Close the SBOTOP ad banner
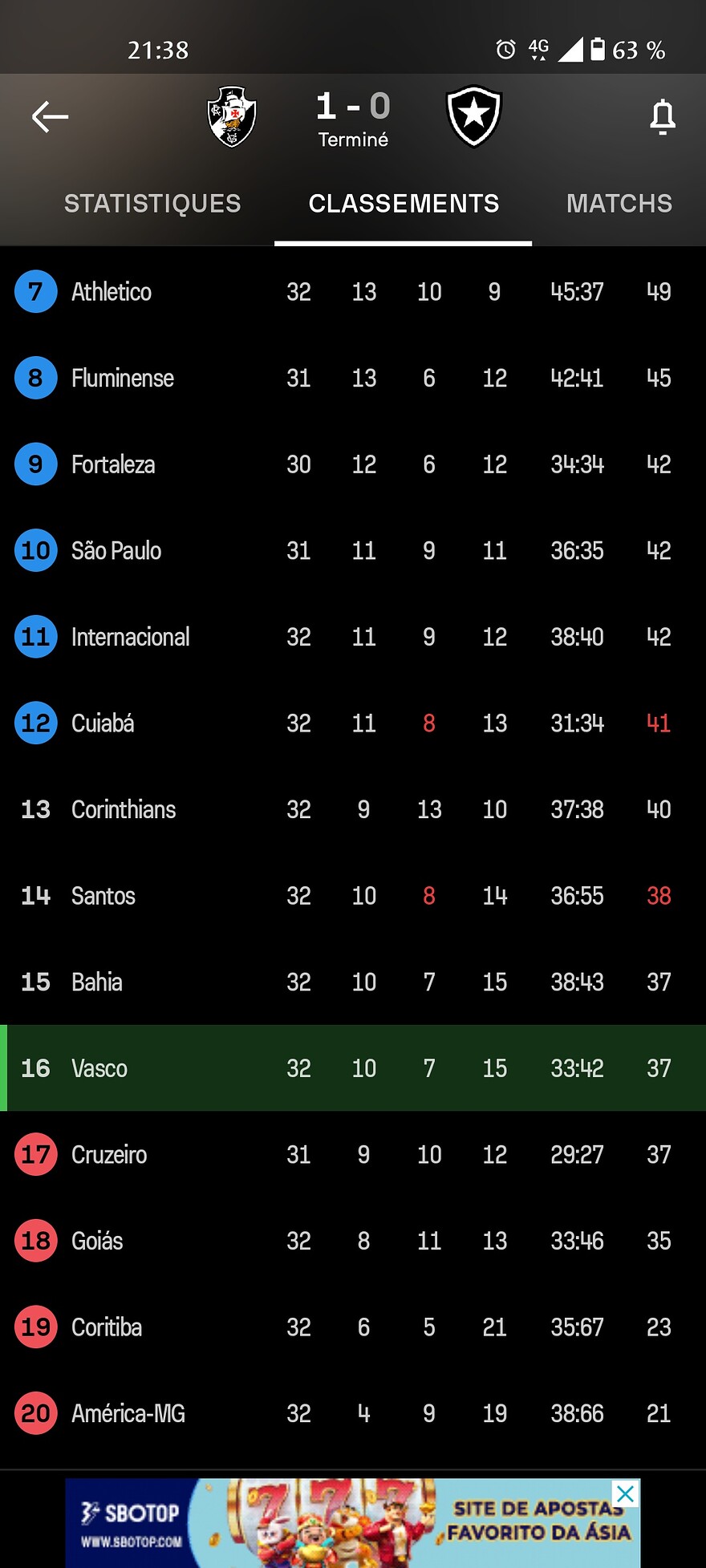 point(626,1493)
